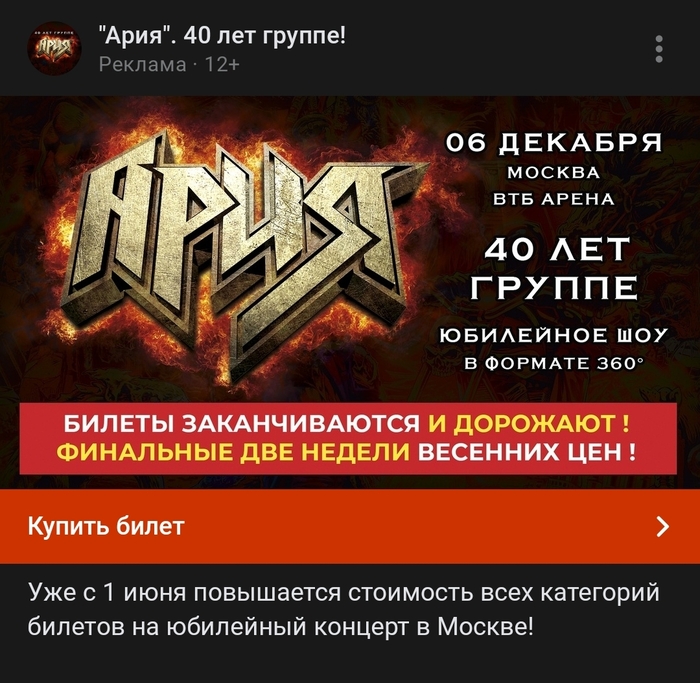
Task: Open the "Ария". 40 лет группе! title
Action: click(x=222, y=37)
